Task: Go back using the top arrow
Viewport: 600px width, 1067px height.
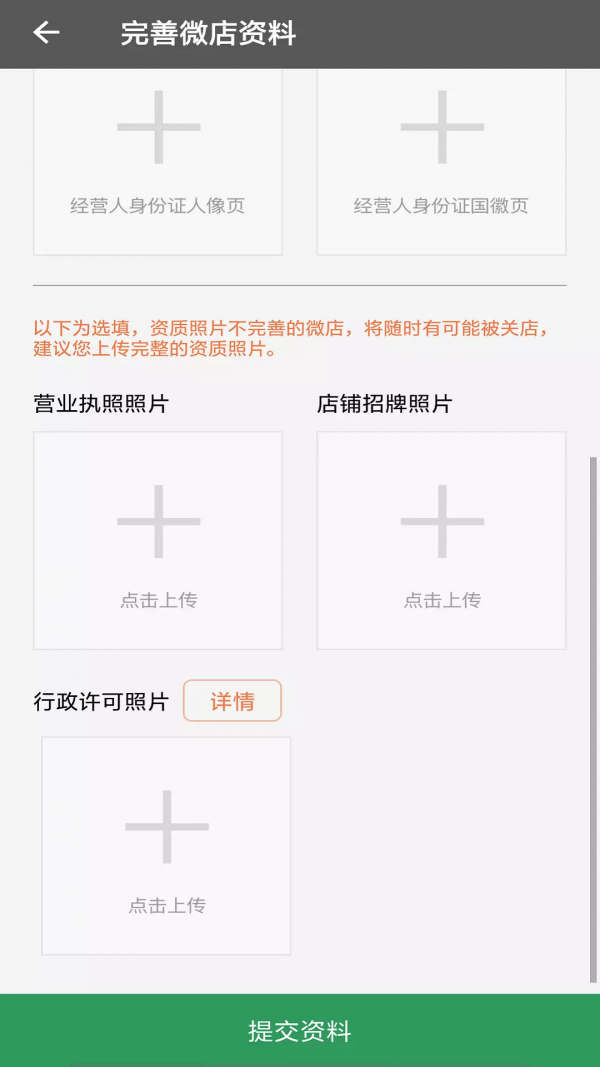Action: [46, 33]
